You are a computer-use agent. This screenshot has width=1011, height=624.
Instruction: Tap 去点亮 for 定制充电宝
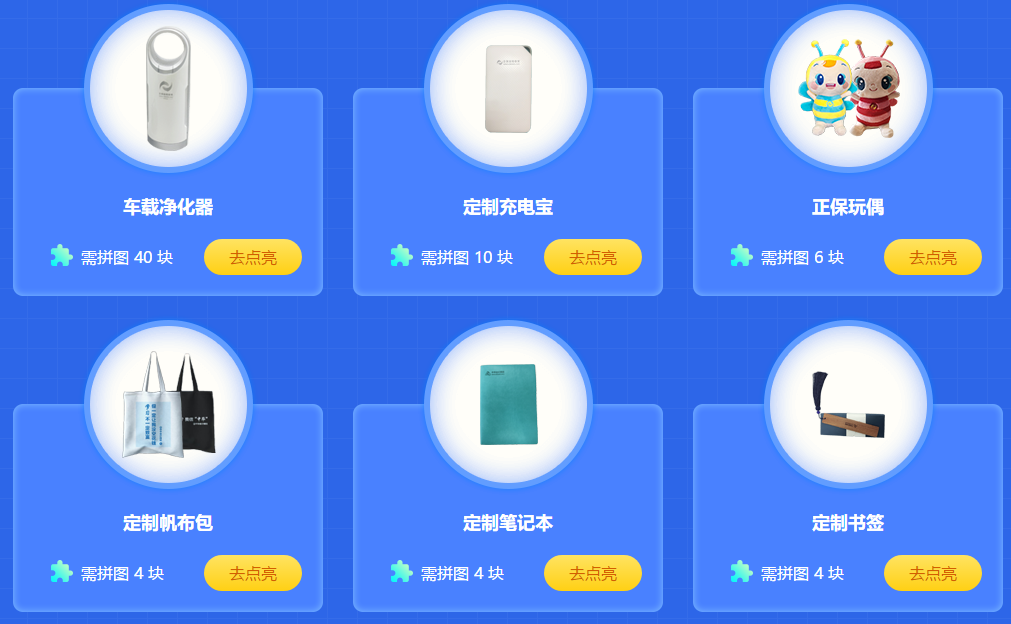(593, 257)
